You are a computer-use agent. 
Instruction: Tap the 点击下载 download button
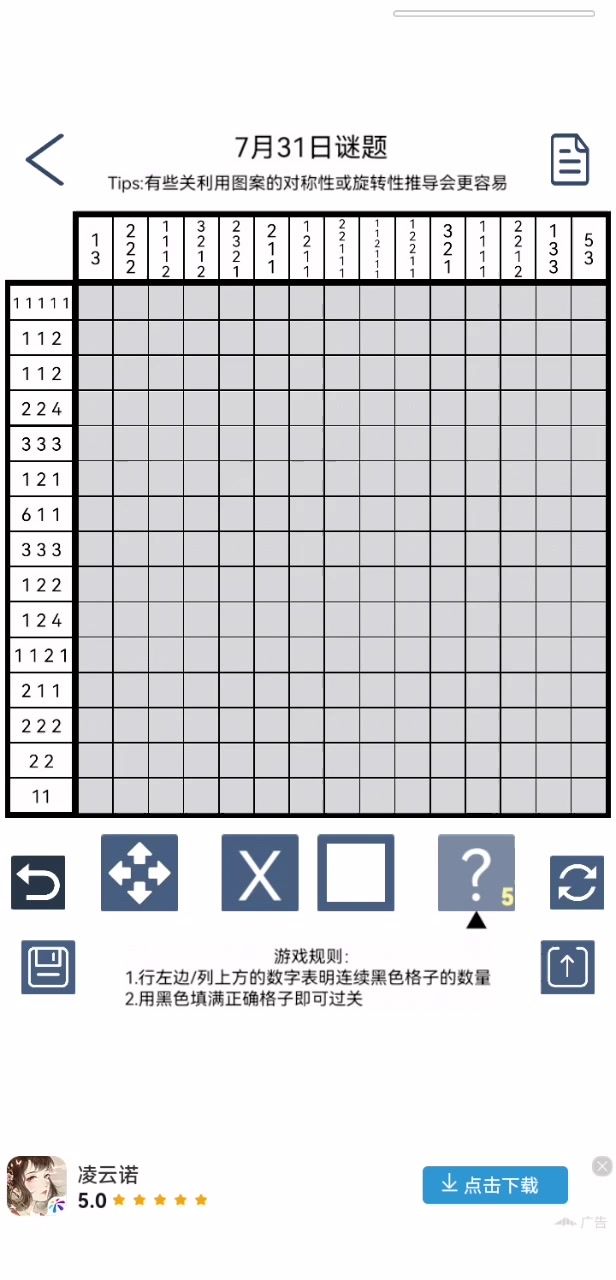click(x=495, y=1185)
